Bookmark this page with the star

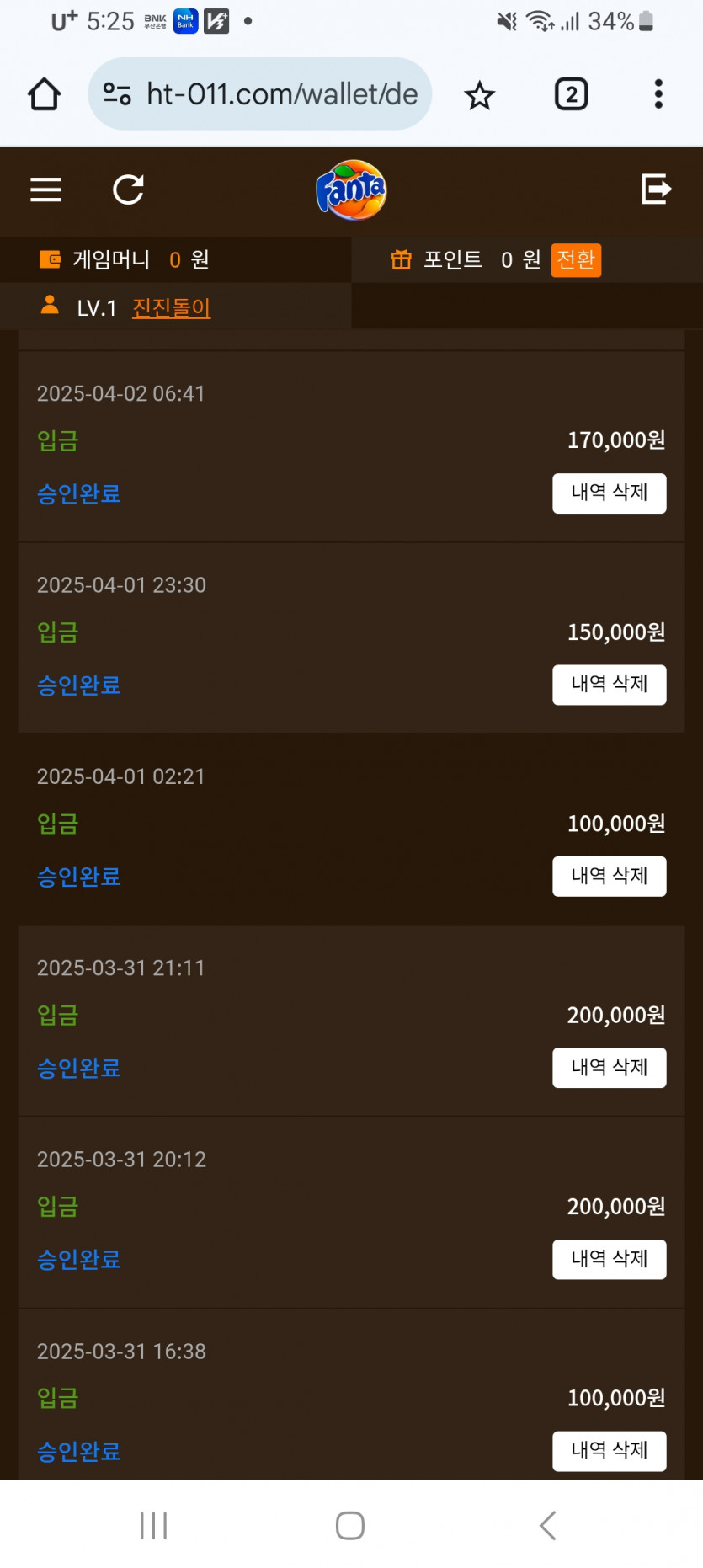480,95
